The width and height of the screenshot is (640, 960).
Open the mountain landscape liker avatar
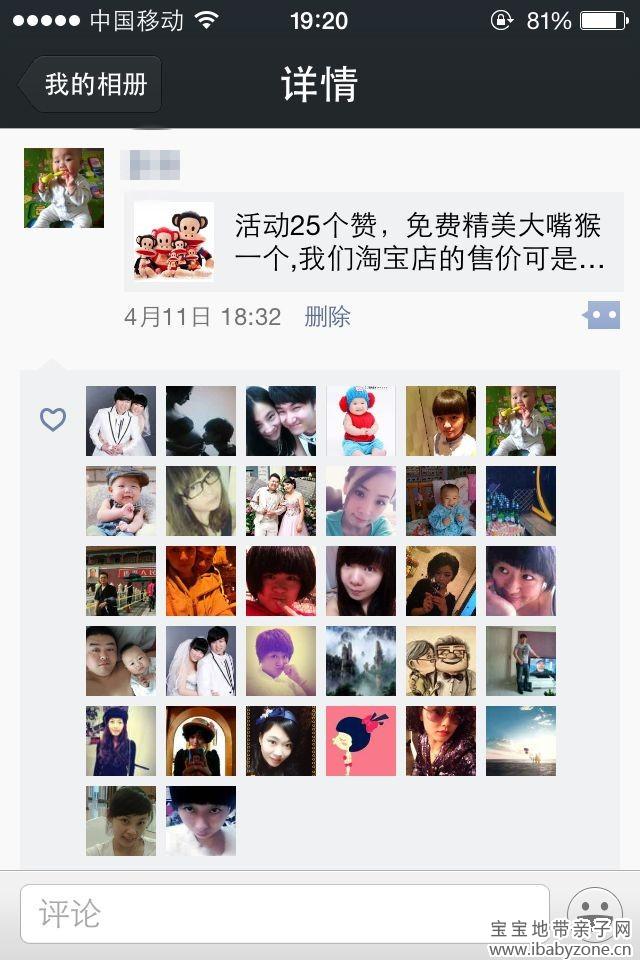361,661
